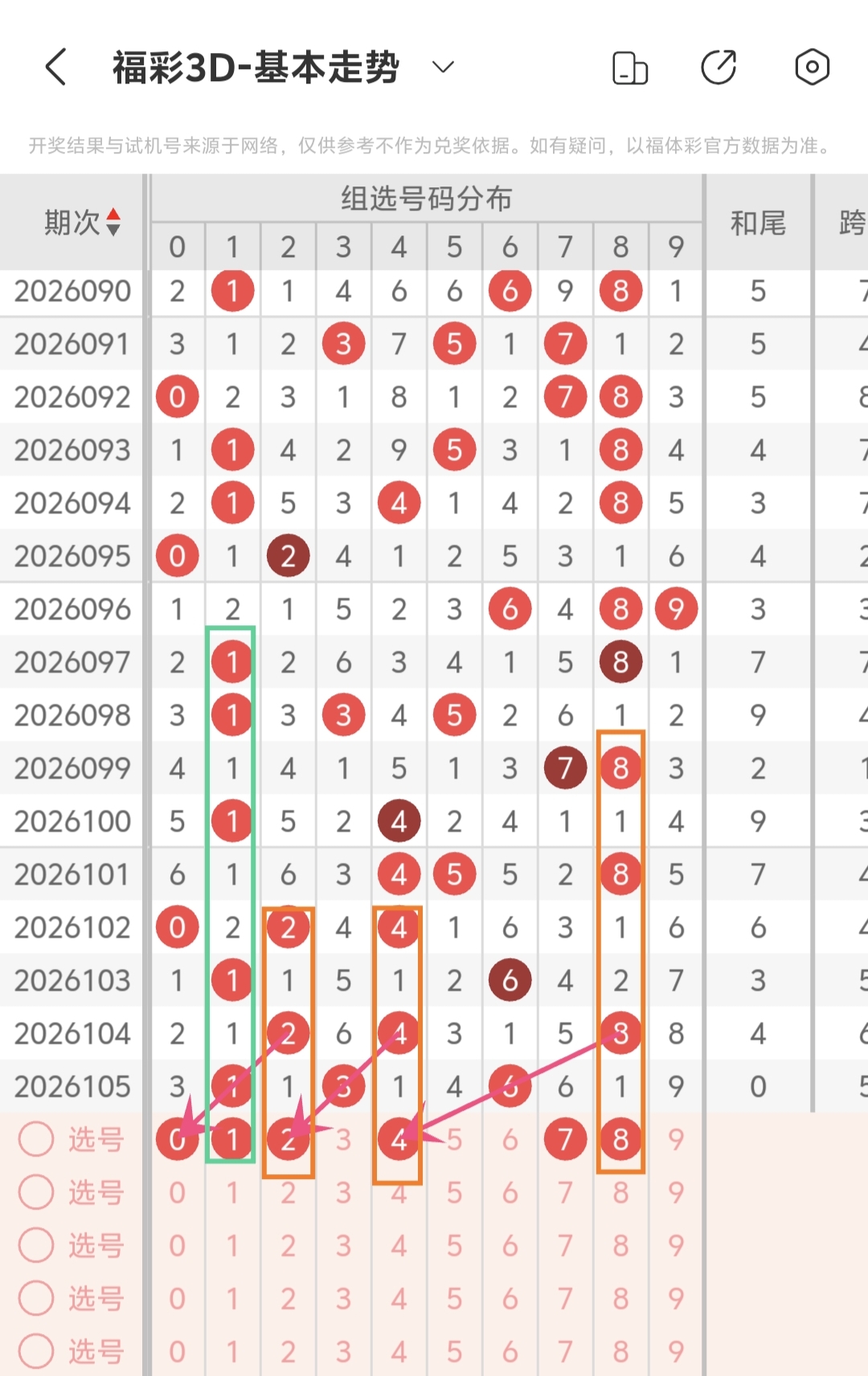This screenshot has width=868, height=1376.
Task: Open the hexagon settings icon
Action: coord(812,68)
